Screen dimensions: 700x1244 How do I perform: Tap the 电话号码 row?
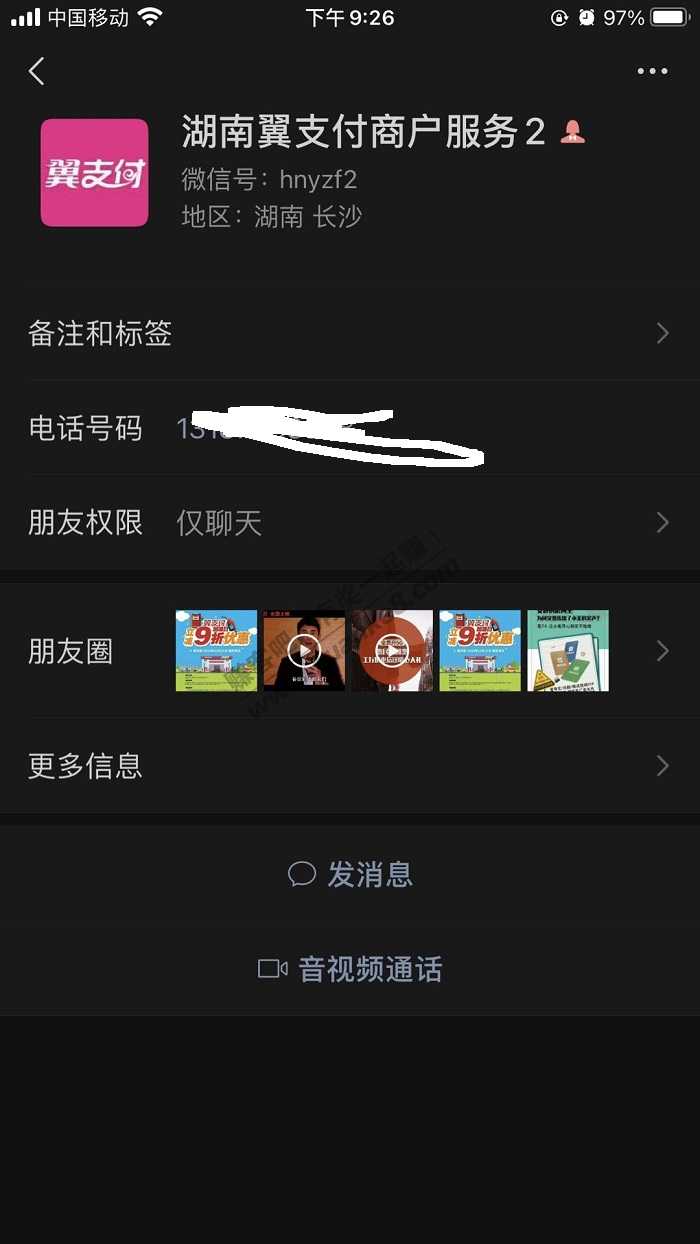coord(350,429)
